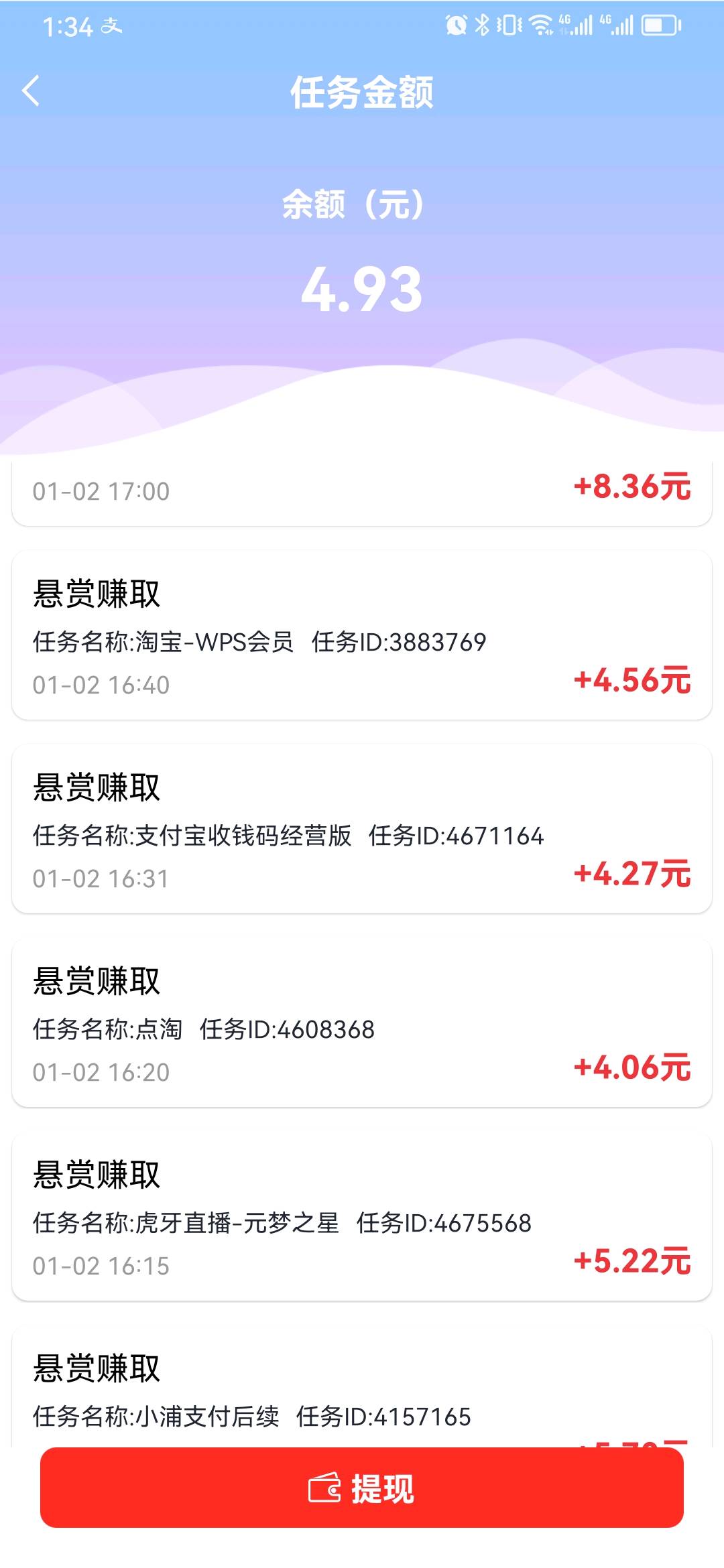Open the 小浦支付后续 task record
Image resolution: width=724 pixels, height=1568 pixels.
362,1386
